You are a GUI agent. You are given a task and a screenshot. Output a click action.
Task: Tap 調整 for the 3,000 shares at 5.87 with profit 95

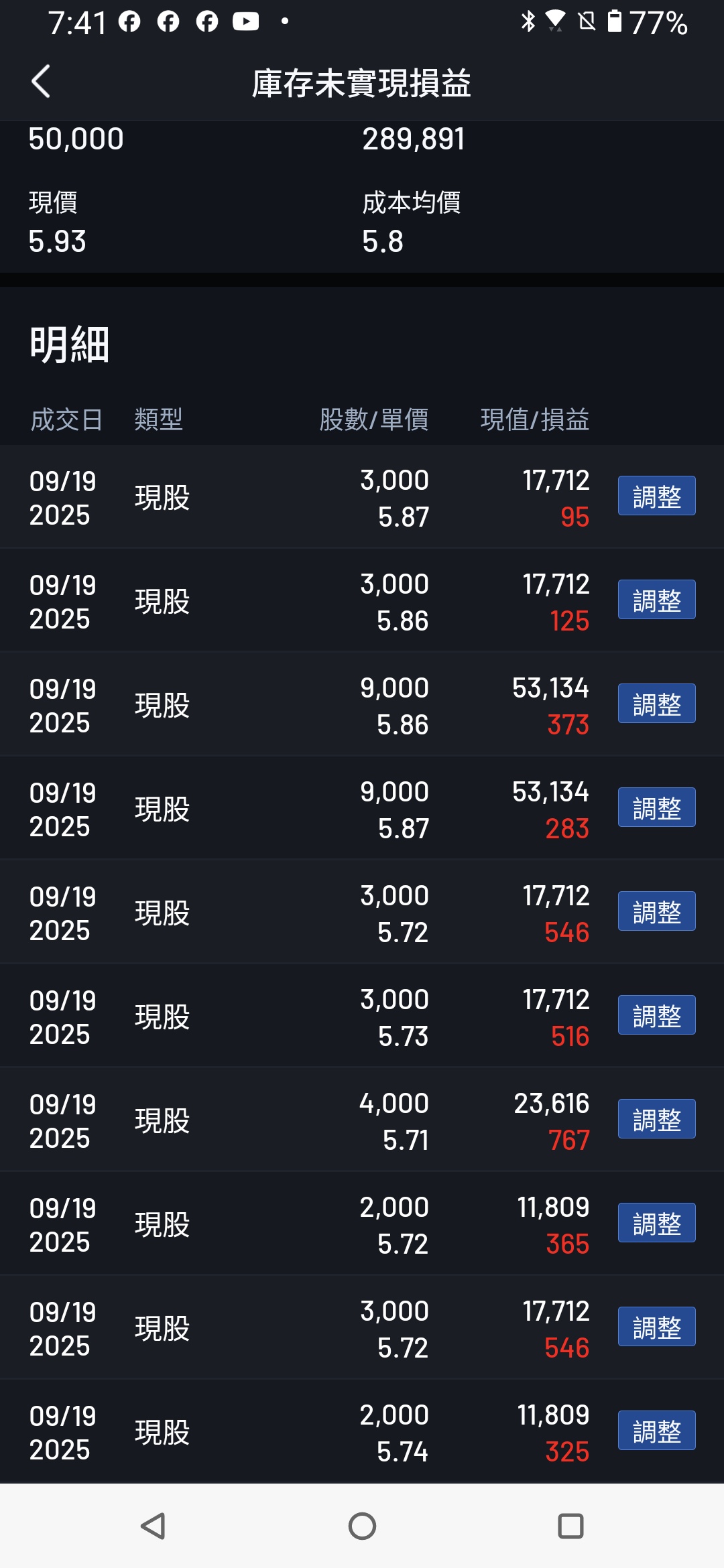[656, 496]
